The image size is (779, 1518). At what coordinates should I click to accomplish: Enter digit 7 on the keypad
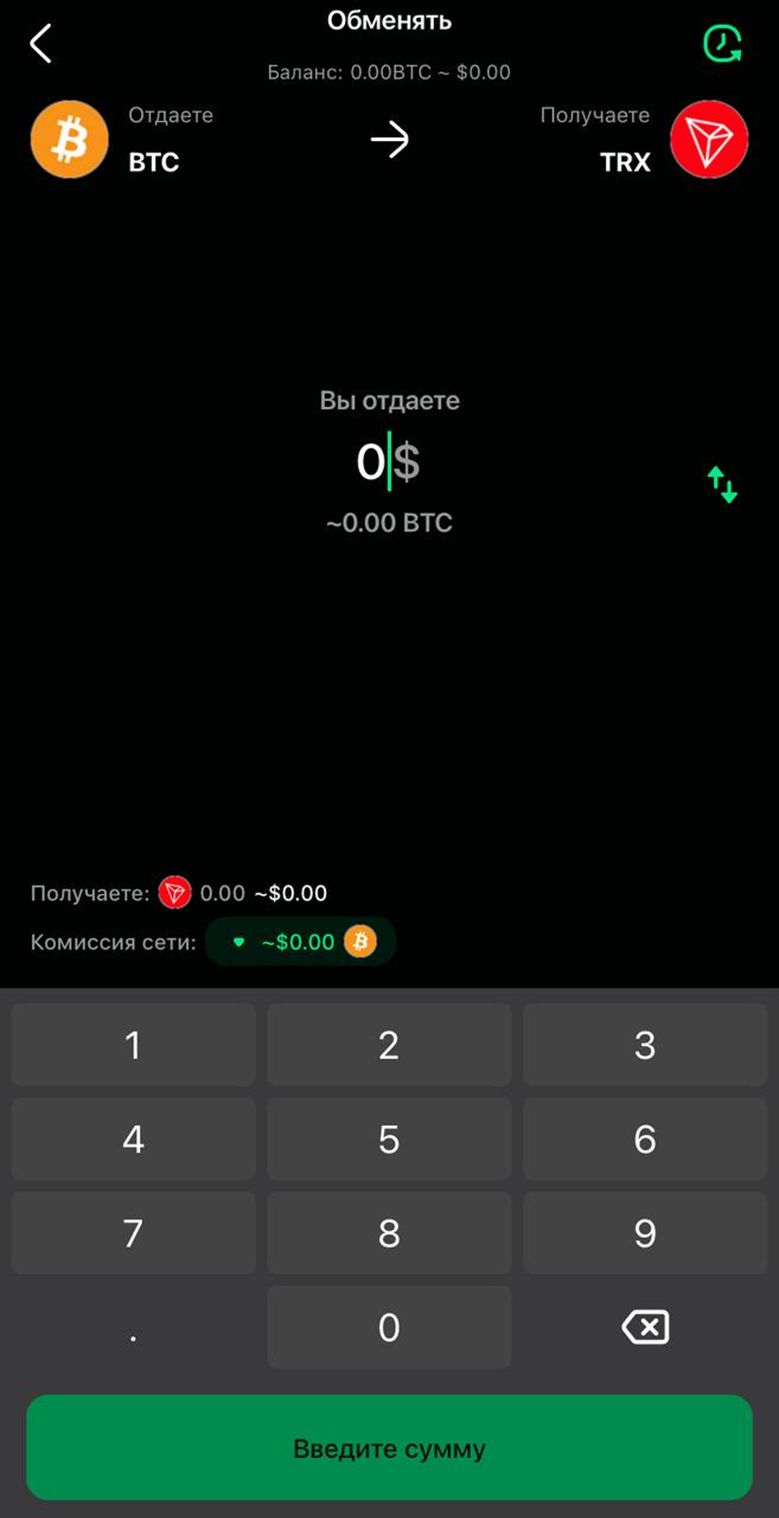(133, 1233)
